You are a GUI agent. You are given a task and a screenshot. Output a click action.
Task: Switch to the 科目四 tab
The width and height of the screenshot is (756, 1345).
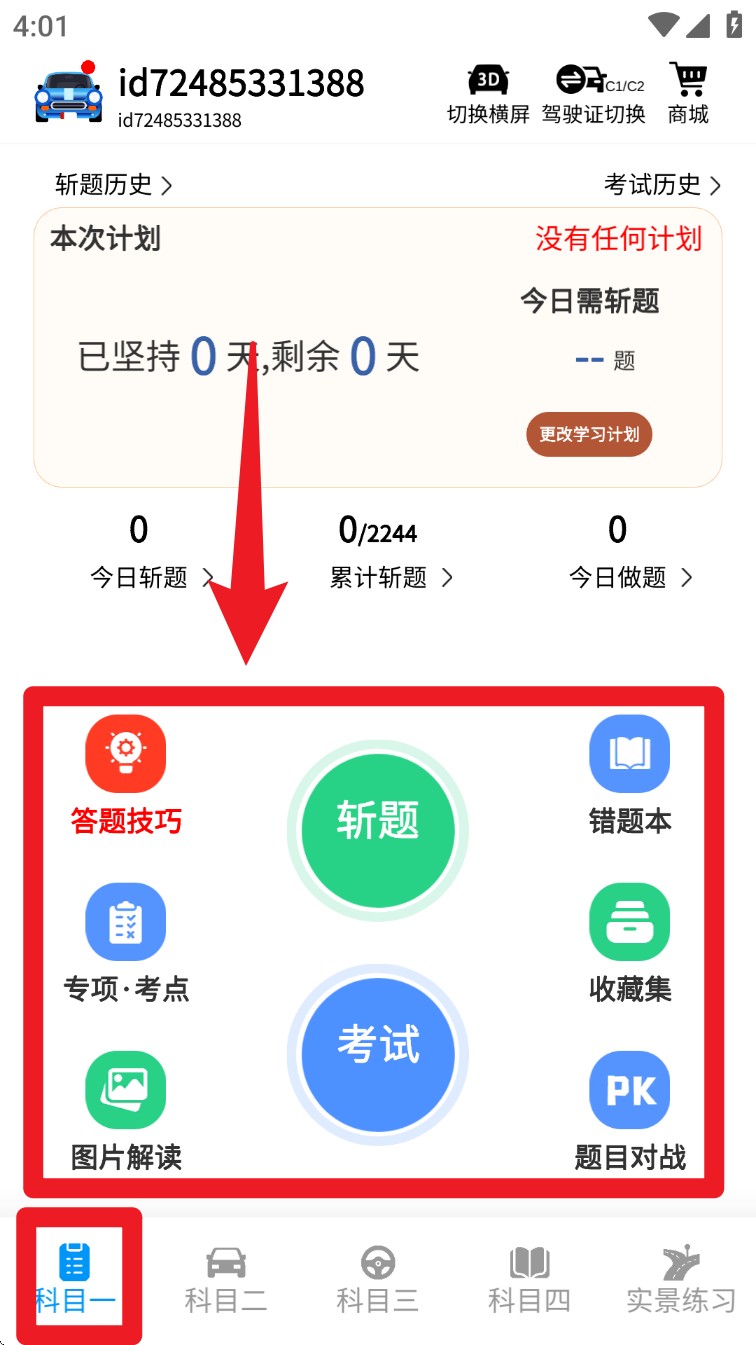click(x=529, y=1280)
